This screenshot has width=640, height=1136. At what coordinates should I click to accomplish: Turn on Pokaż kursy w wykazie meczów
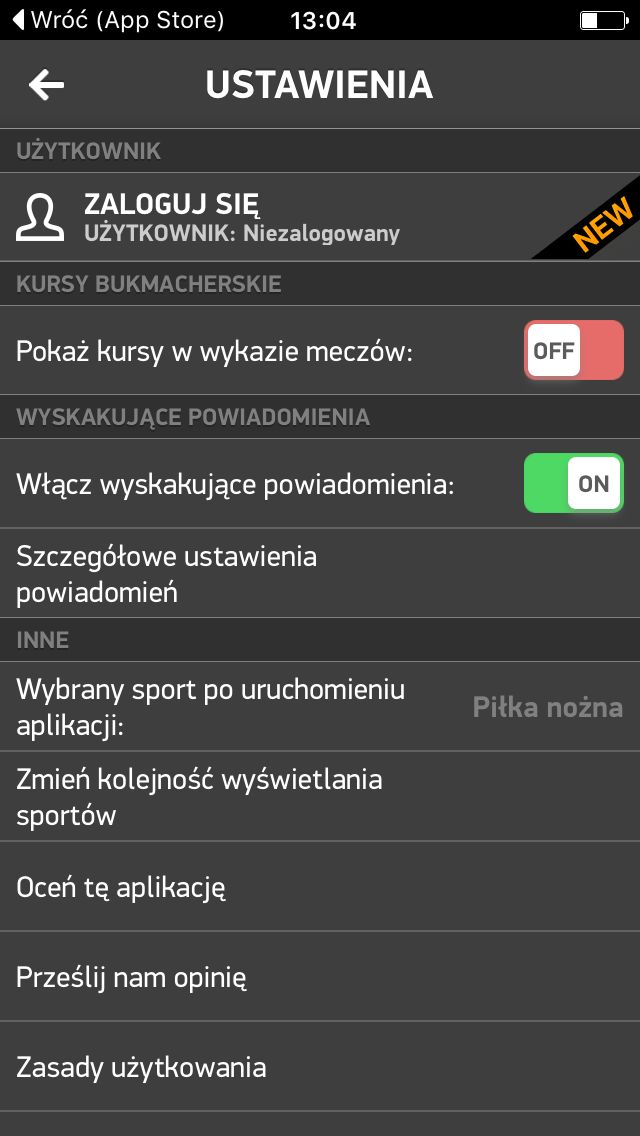point(573,350)
